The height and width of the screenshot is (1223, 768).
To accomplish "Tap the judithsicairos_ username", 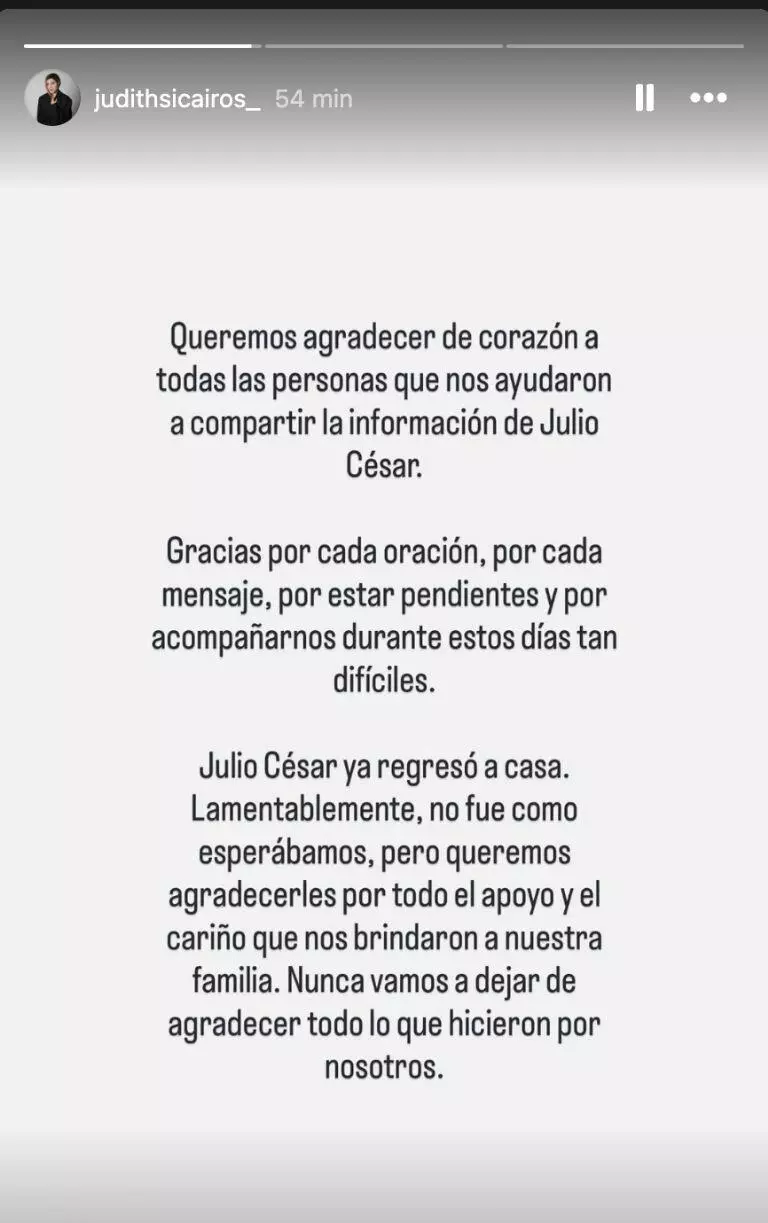I will [177, 99].
